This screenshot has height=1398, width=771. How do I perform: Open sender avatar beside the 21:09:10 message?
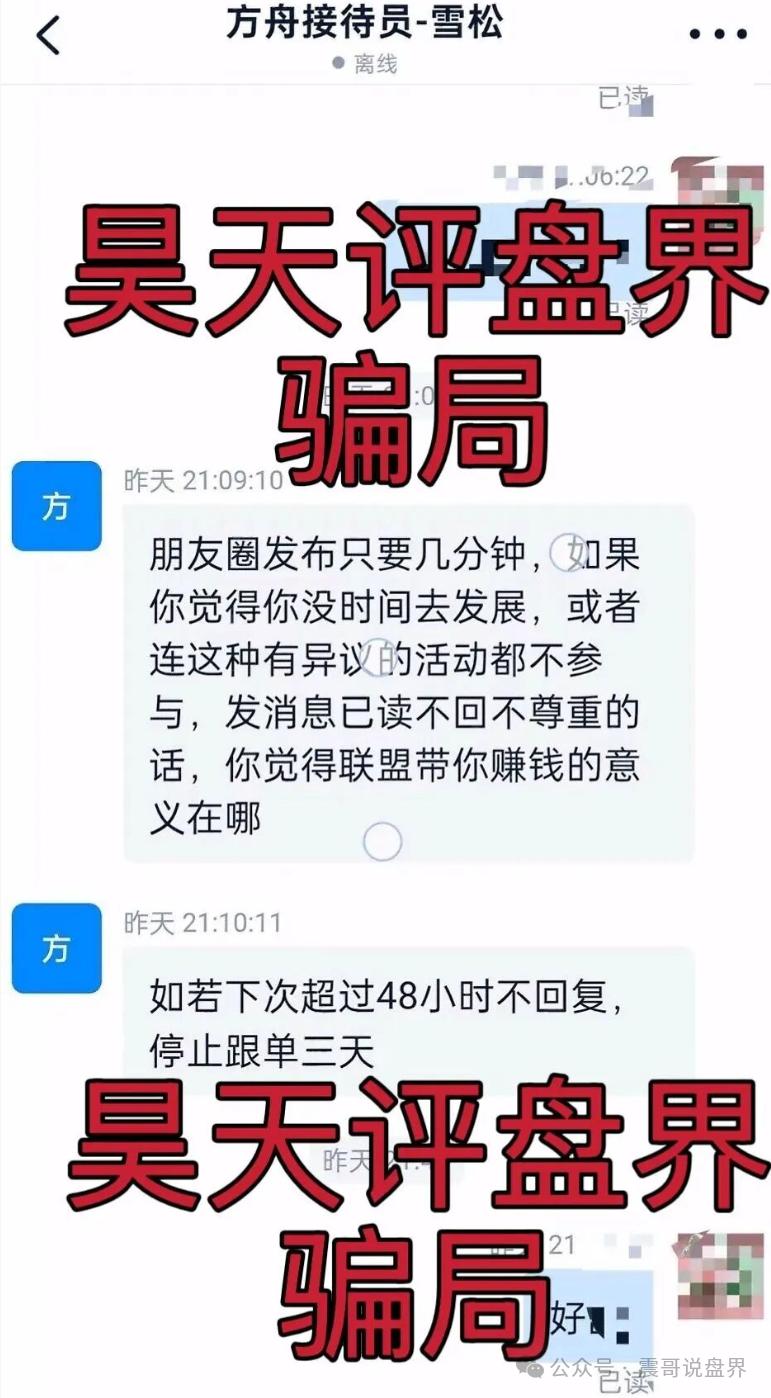tap(56, 506)
